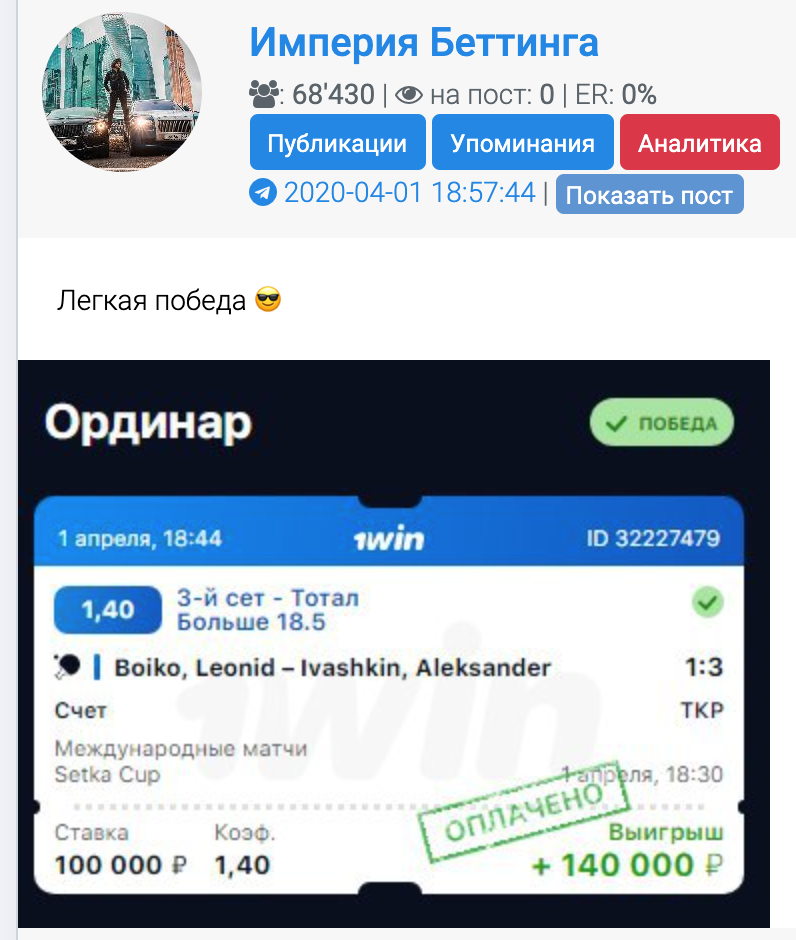Open the red Аналитика button

coord(699,143)
